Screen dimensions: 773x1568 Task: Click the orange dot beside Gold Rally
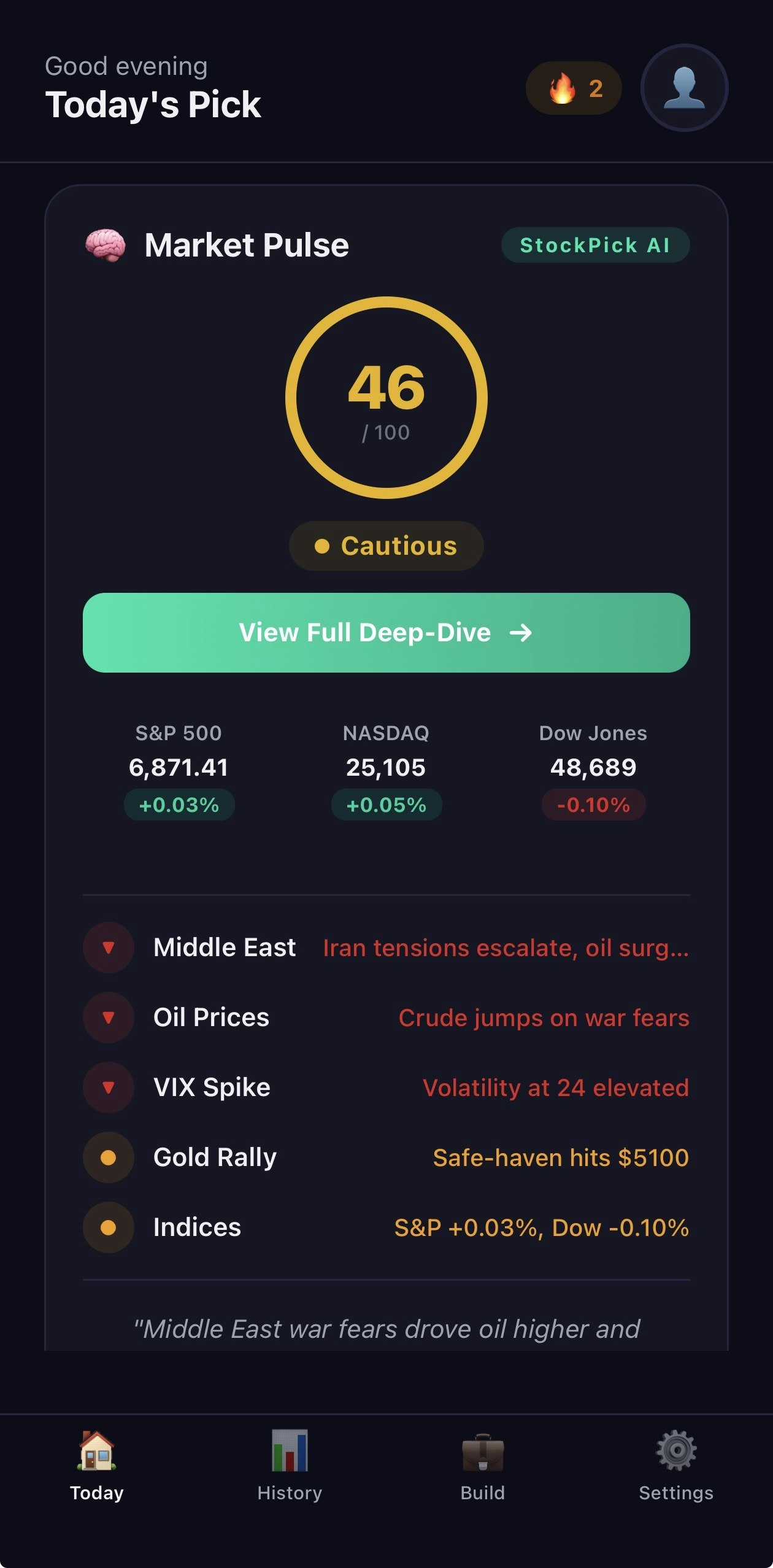(109, 1157)
